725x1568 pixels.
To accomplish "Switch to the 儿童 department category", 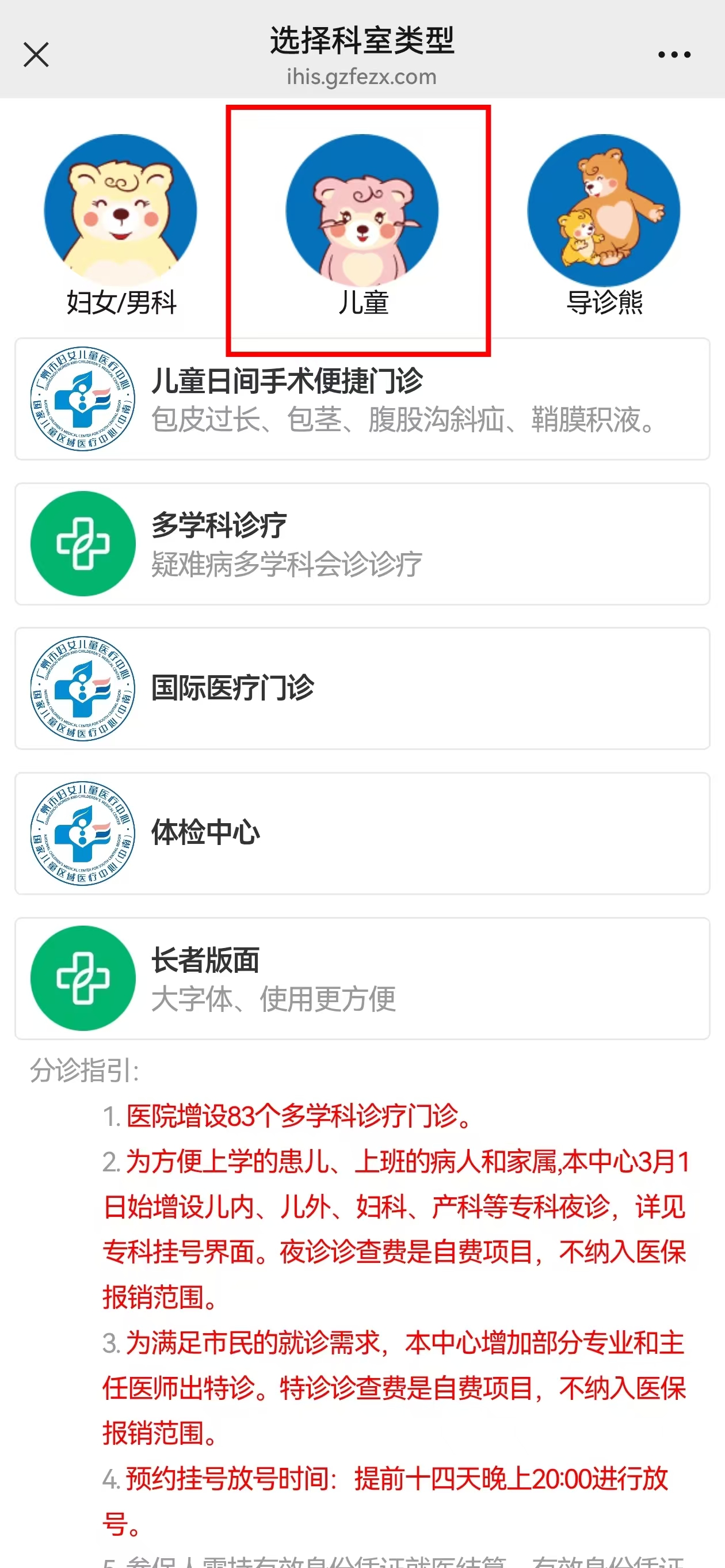I will pyautogui.click(x=361, y=305).
